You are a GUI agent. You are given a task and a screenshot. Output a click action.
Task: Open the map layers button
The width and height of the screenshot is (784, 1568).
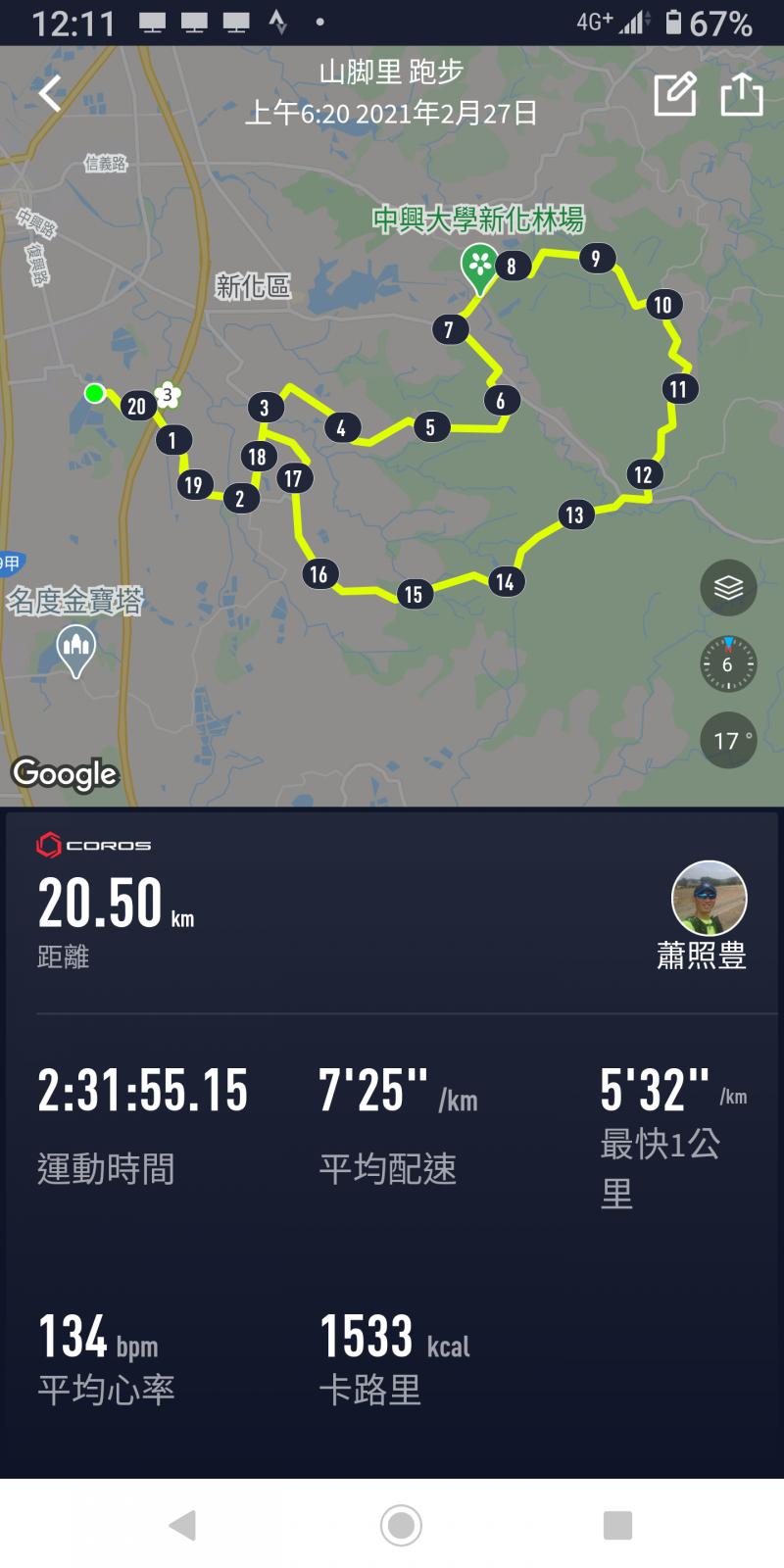pos(728,588)
